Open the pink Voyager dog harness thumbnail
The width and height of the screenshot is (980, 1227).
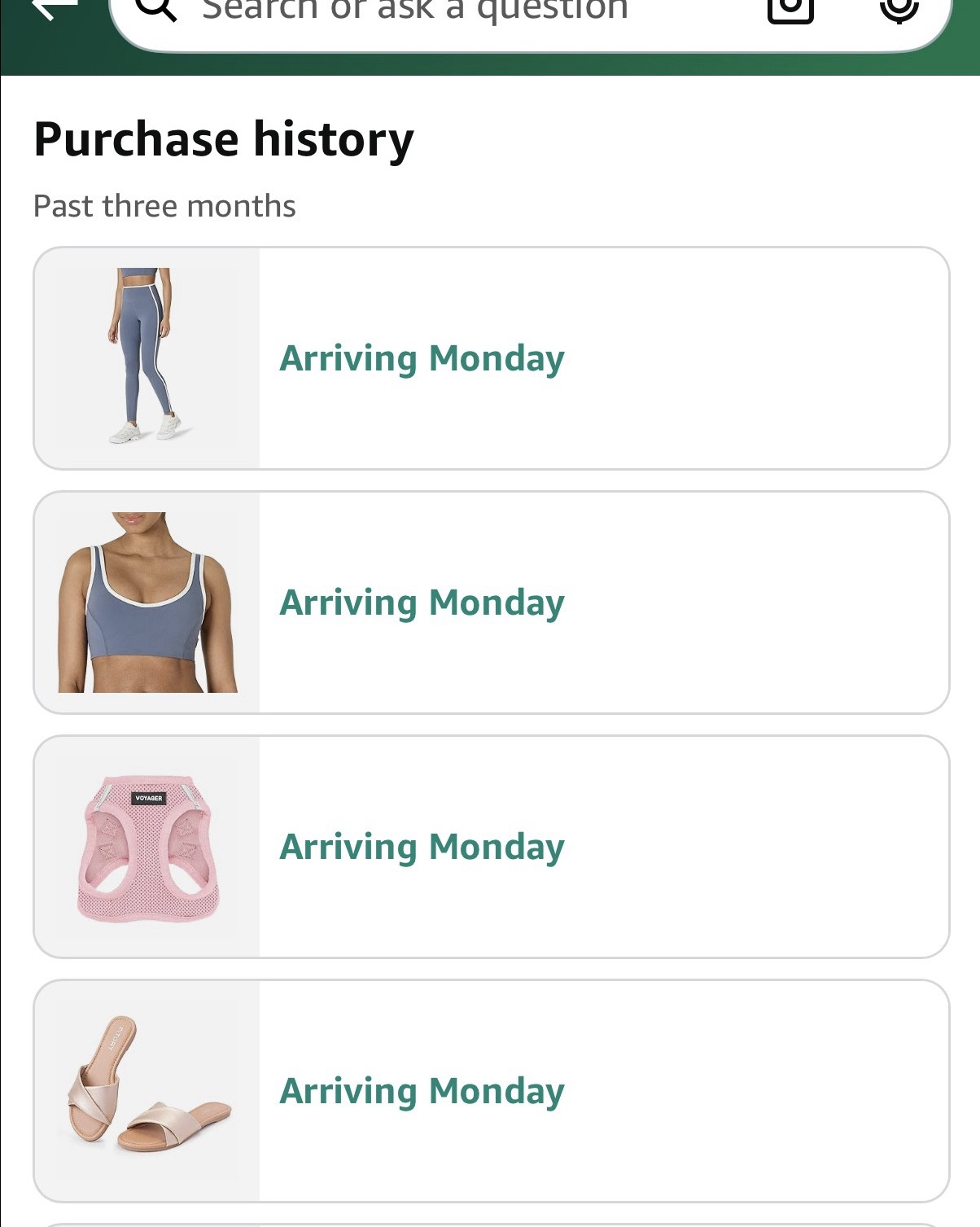(x=147, y=845)
